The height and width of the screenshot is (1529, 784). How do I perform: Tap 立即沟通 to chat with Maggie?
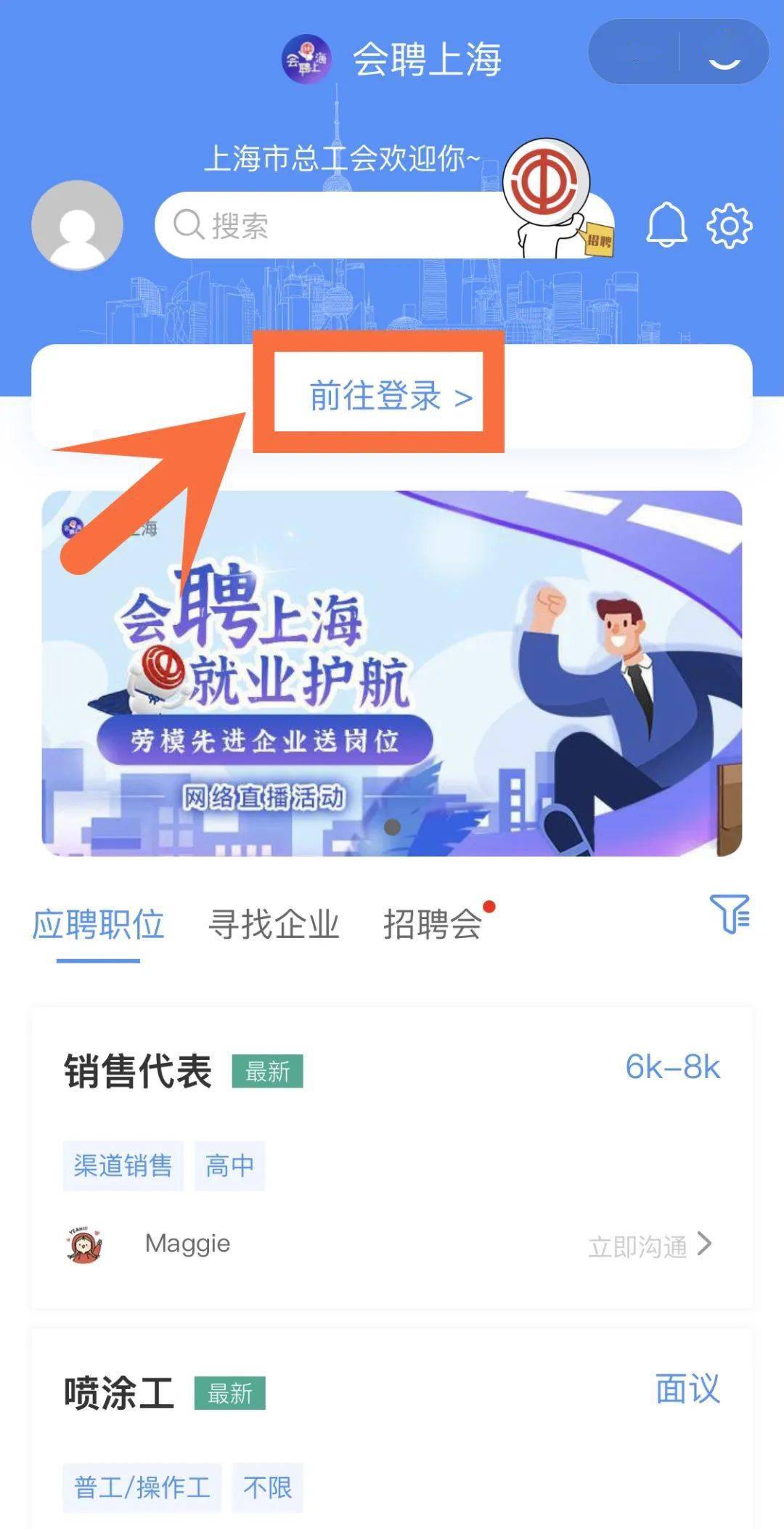[649, 1246]
